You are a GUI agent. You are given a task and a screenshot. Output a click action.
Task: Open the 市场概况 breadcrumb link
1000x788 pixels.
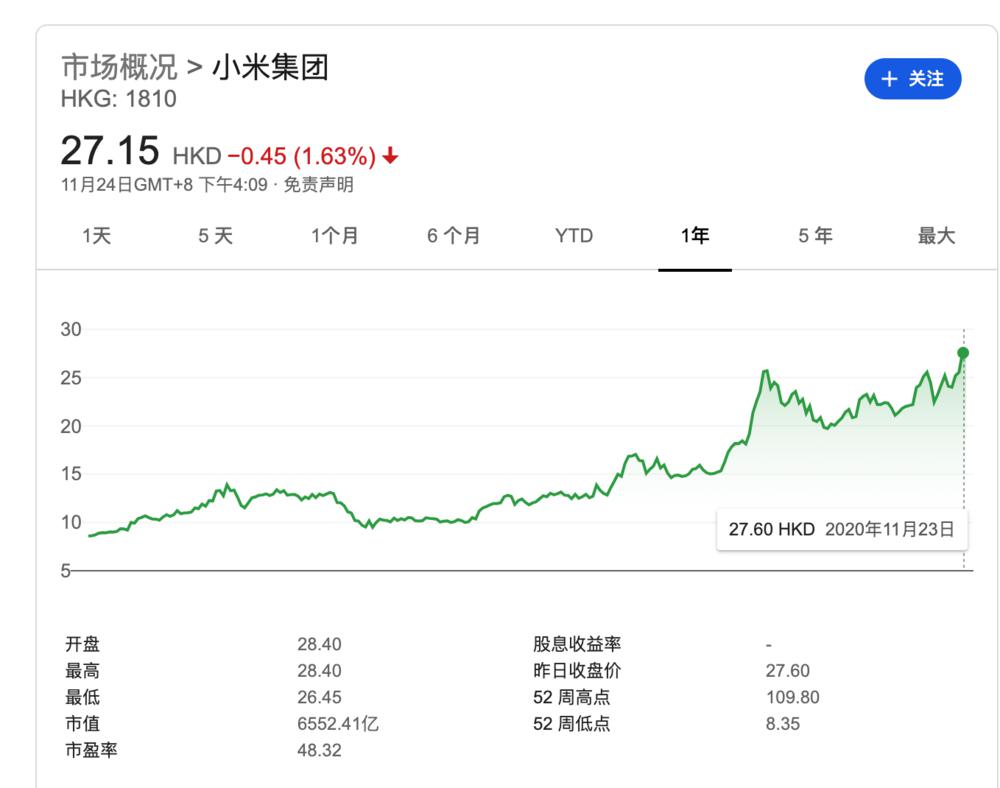click(x=119, y=67)
